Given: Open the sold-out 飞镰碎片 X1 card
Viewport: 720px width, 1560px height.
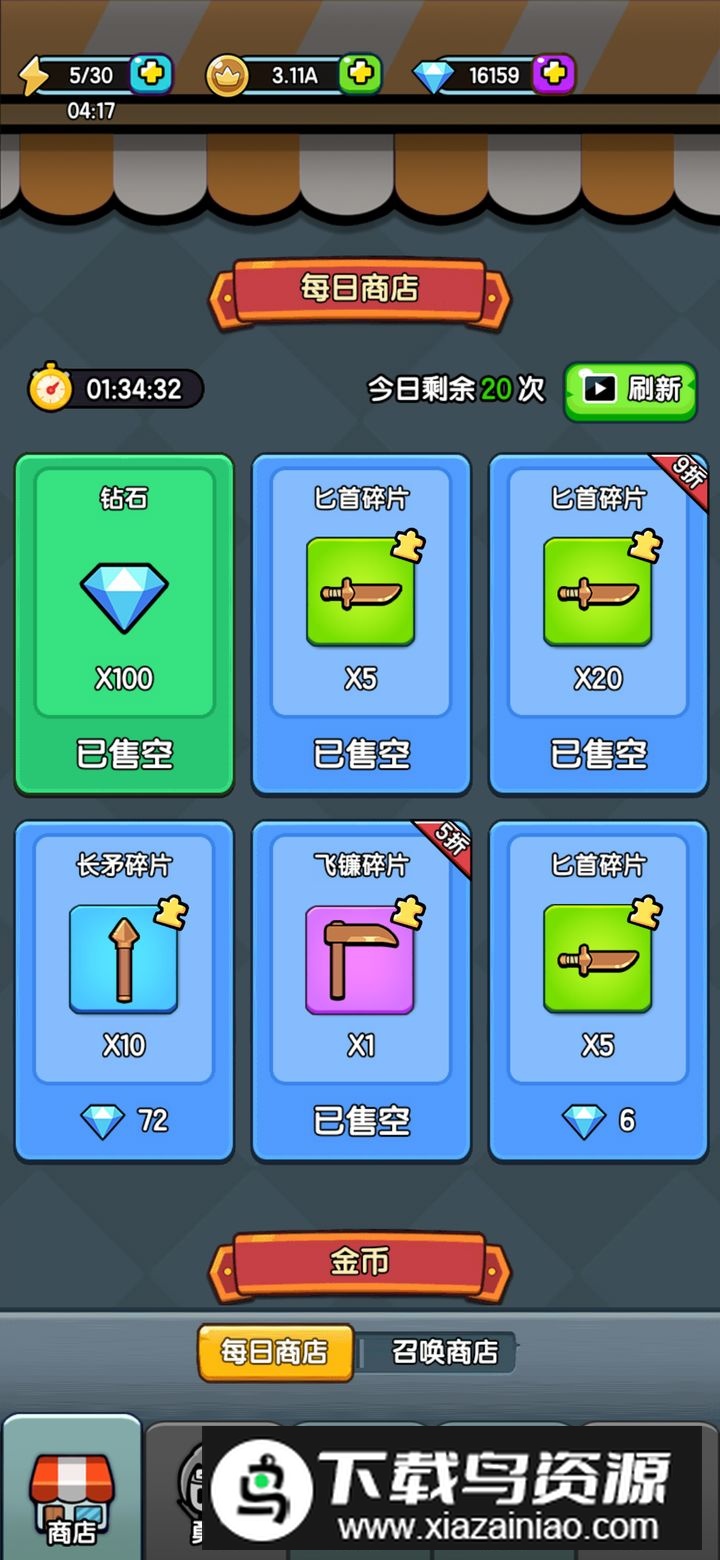Looking at the screenshot, I should (x=361, y=990).
